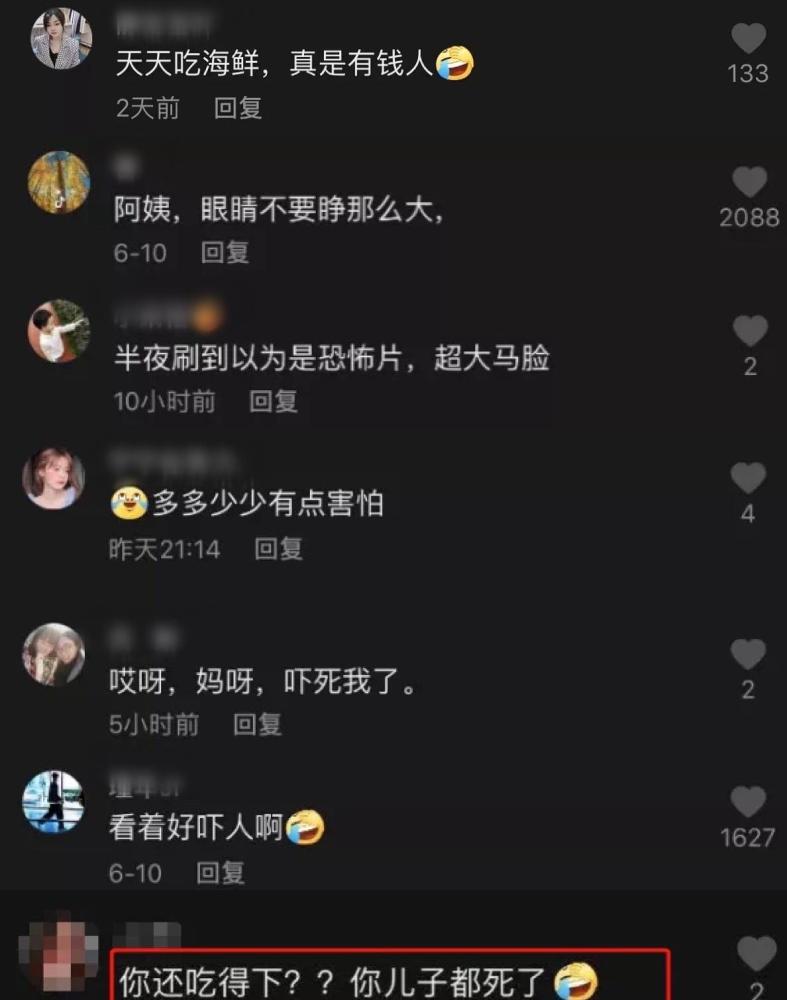Screen dimensions: 787x1000
Task: Tap 回复 under 哎呀，妈呀，吓死我了
Action: point(257,724)
